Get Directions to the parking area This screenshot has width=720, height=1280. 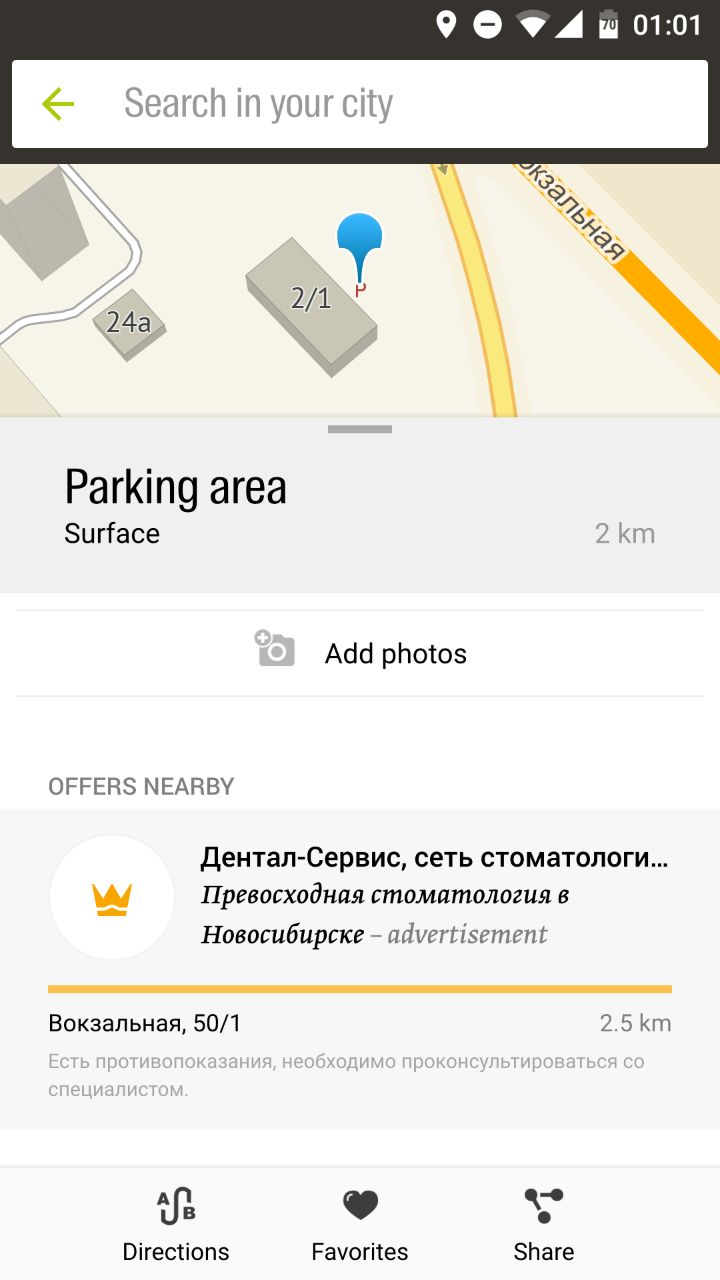[x=176, y=1225]
